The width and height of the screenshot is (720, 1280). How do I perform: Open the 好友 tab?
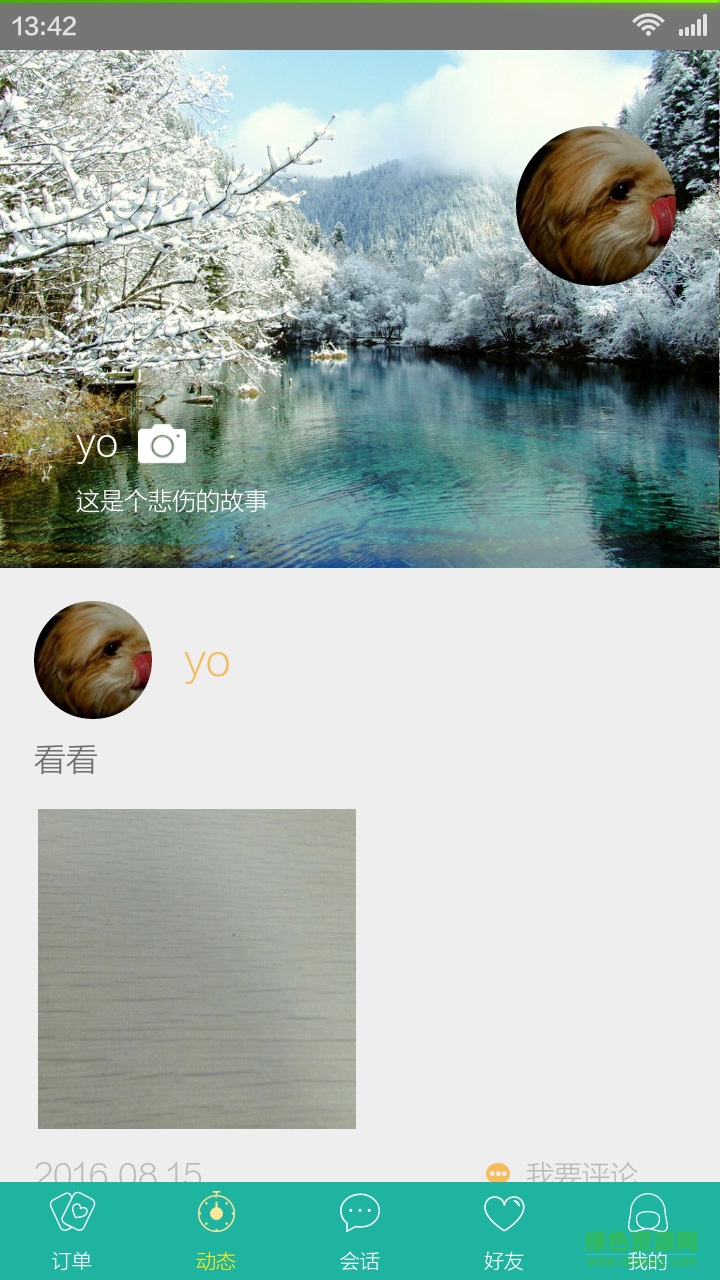(x=504, y=1232)
